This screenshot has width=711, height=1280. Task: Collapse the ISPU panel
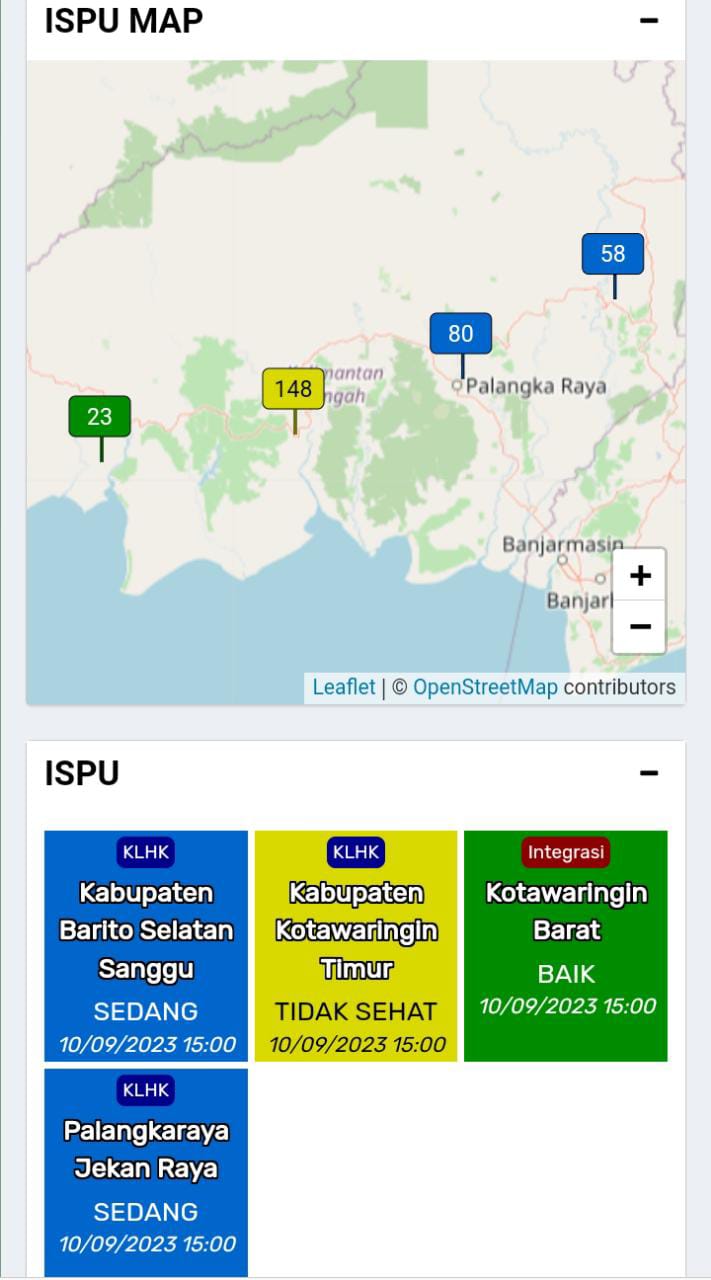click(649, 773)
